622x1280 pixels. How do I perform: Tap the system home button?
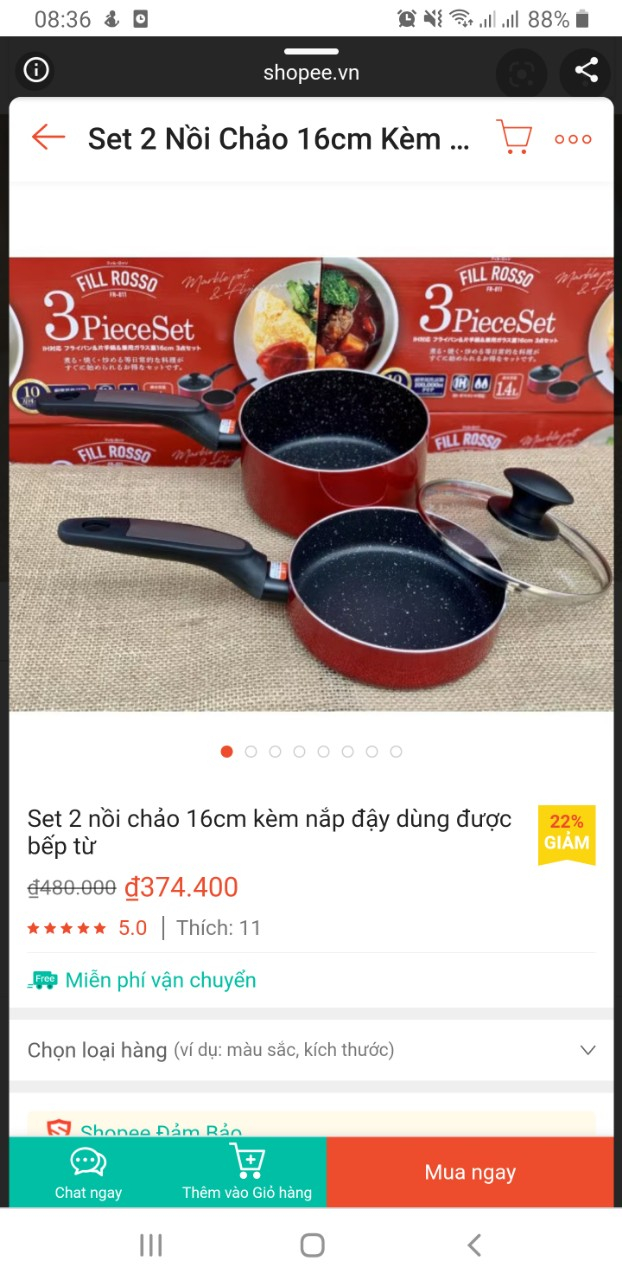[312, 1245]
